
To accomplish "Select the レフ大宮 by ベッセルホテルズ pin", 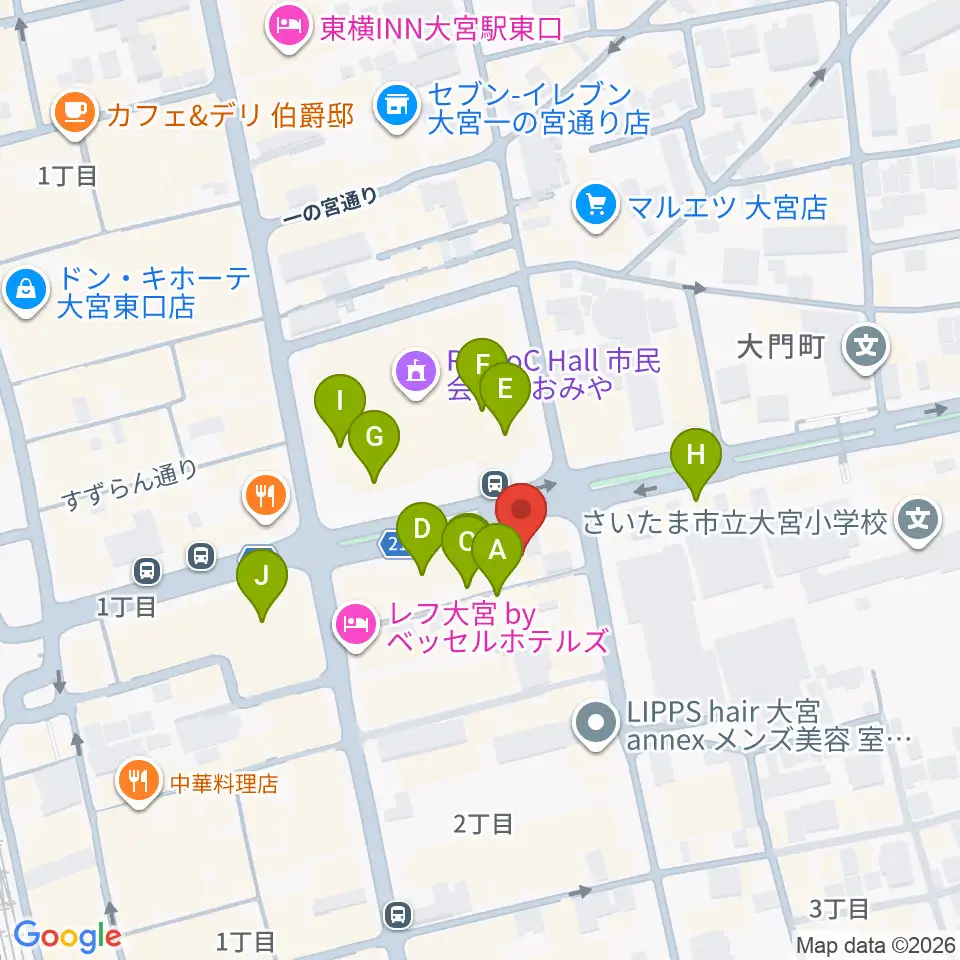I will [x=356, y=627].
